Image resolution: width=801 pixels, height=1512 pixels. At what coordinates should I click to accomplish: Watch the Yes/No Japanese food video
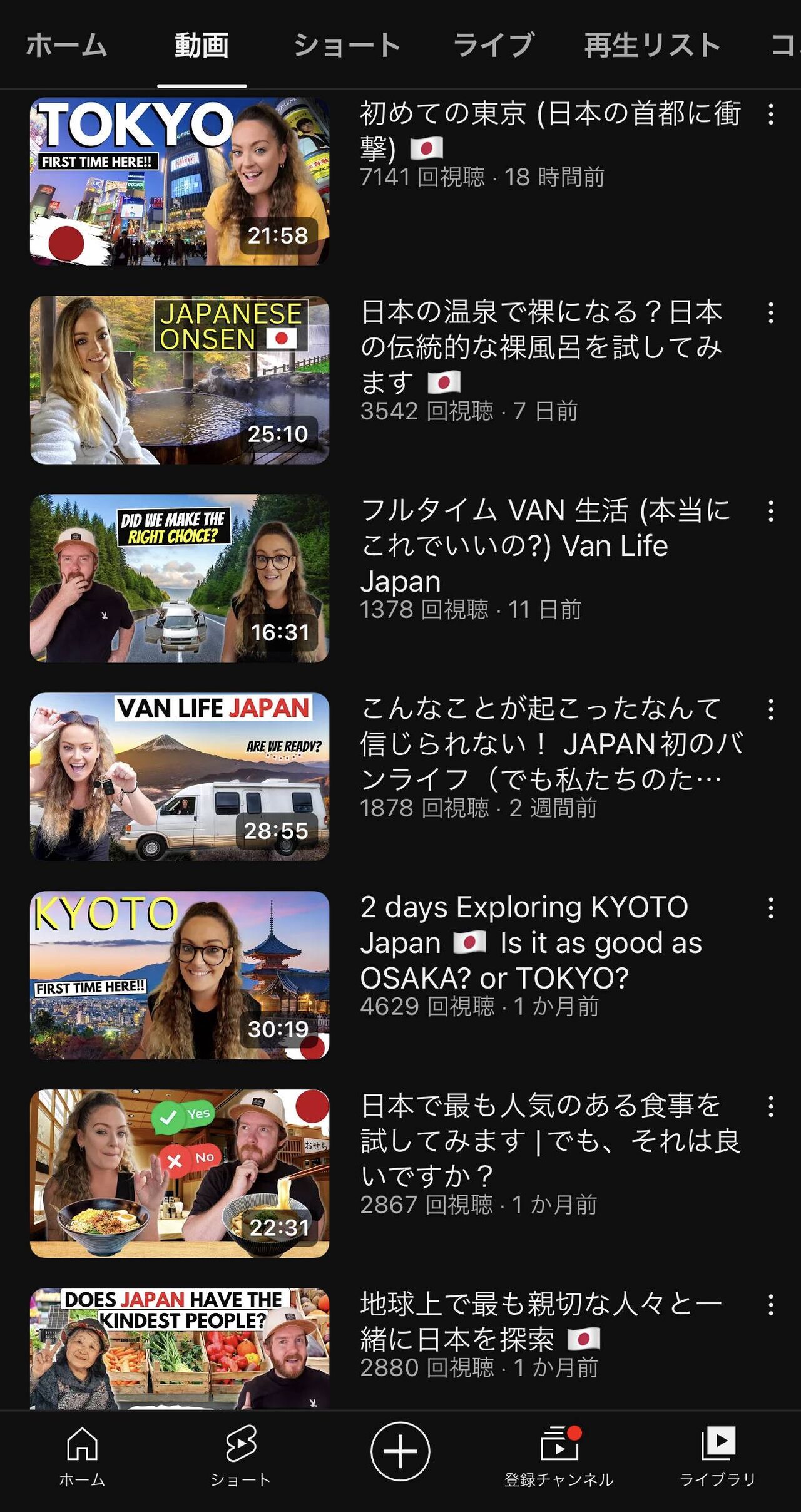180,1174
